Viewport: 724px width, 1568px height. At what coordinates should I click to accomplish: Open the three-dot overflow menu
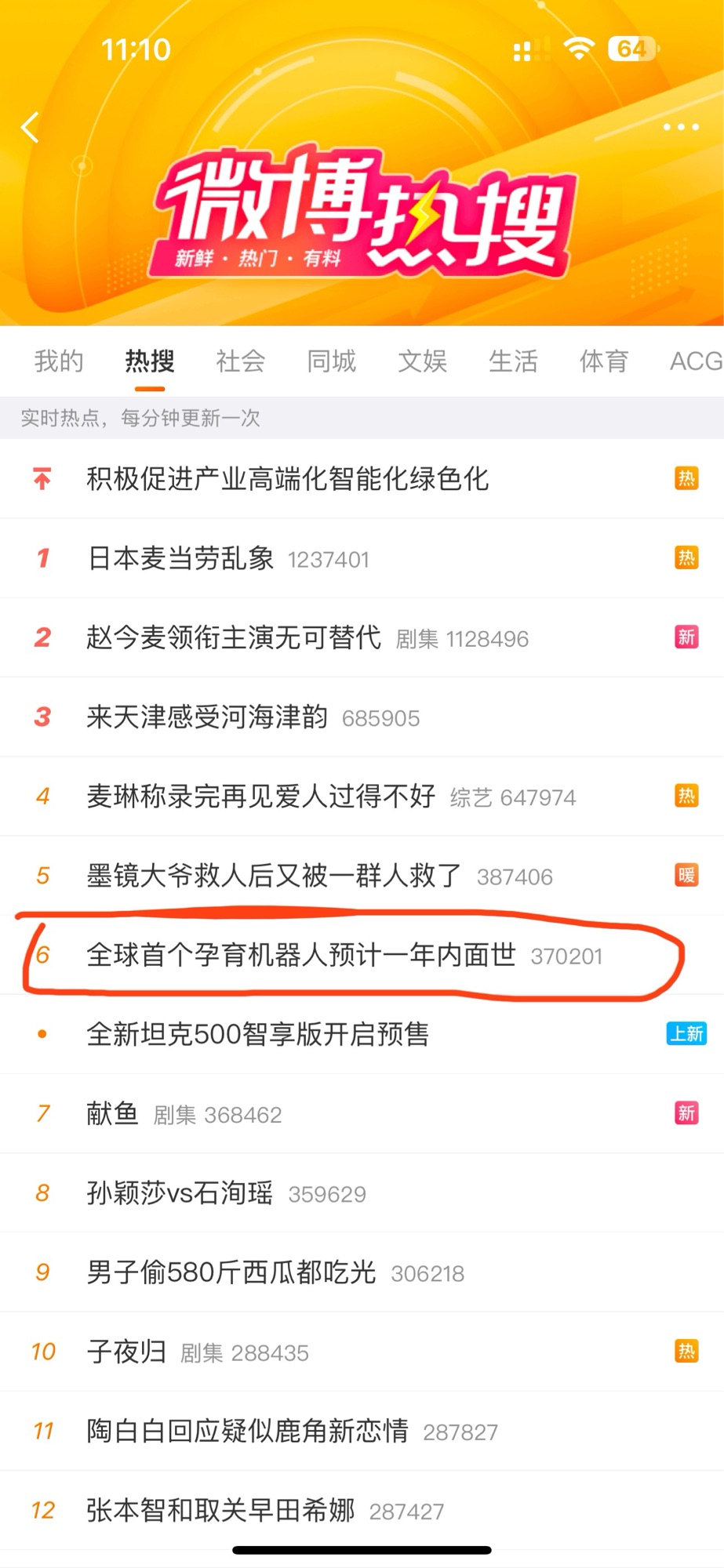[x=680, y=127]
